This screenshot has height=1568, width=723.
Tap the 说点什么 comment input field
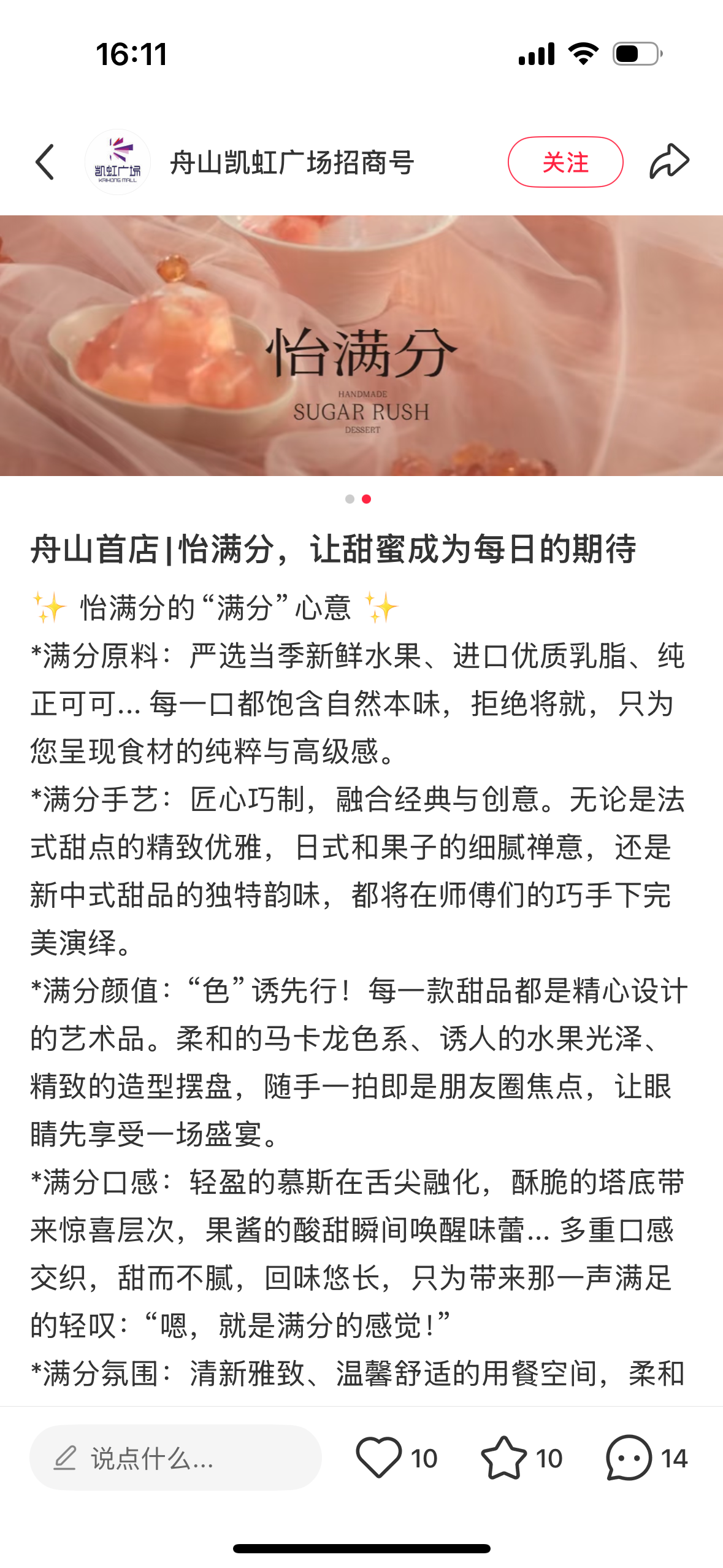[x=175, y=1458]
